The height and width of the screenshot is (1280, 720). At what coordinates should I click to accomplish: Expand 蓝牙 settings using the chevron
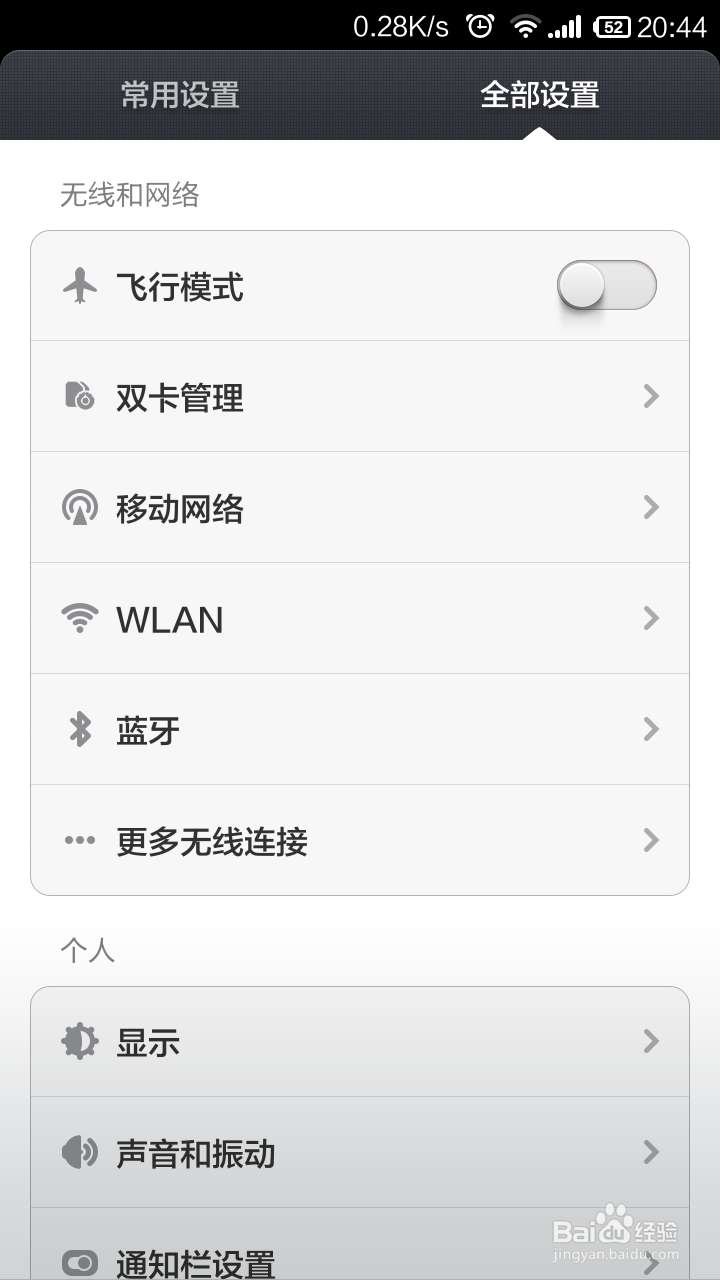[651, 729]
